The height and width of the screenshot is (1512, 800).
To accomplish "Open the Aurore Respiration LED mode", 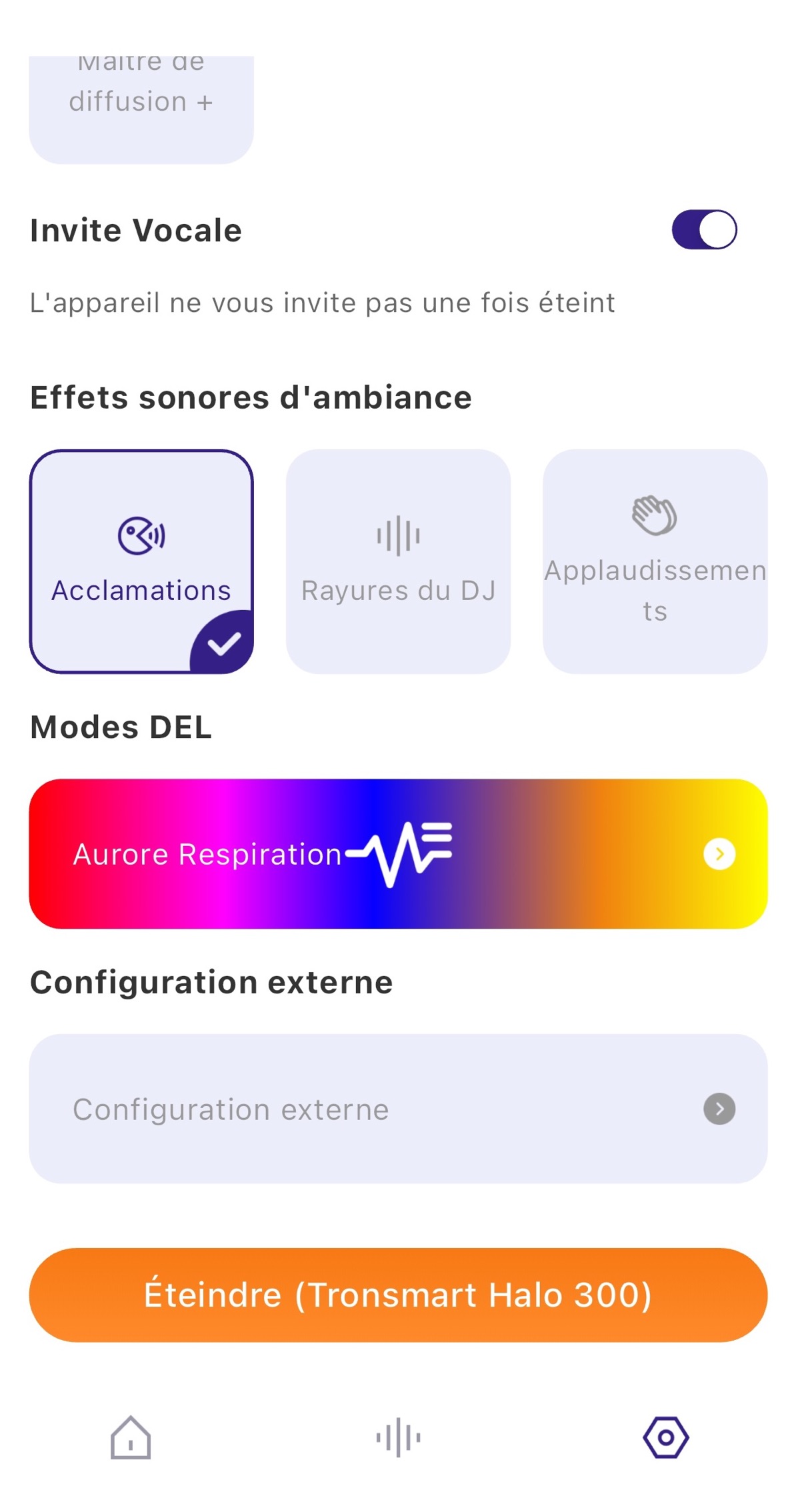I will 398,853.
